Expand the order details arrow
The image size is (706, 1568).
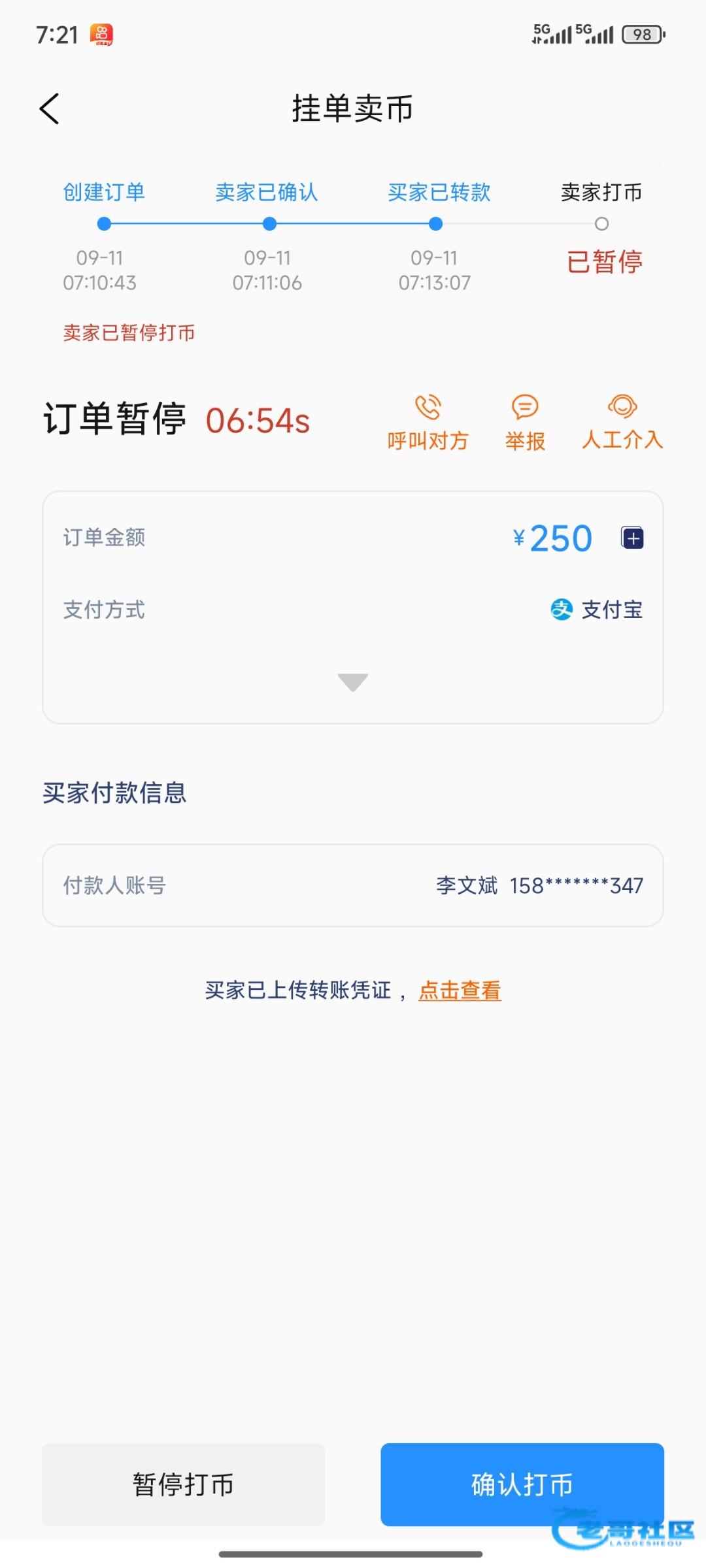coord(353,682)
